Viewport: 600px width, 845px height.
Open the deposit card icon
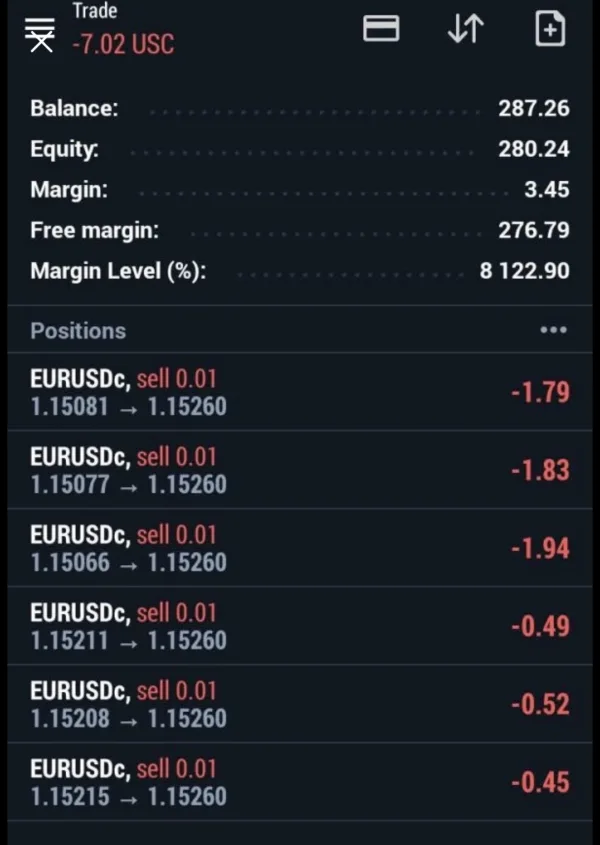pyautogui.click(x=381, y=29)
